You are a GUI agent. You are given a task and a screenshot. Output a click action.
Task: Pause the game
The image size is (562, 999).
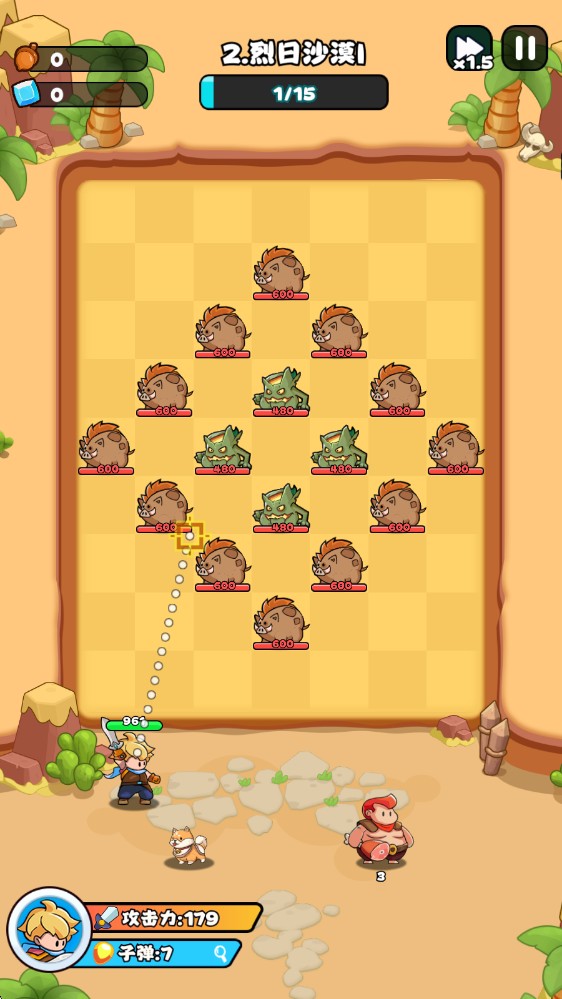524,48
